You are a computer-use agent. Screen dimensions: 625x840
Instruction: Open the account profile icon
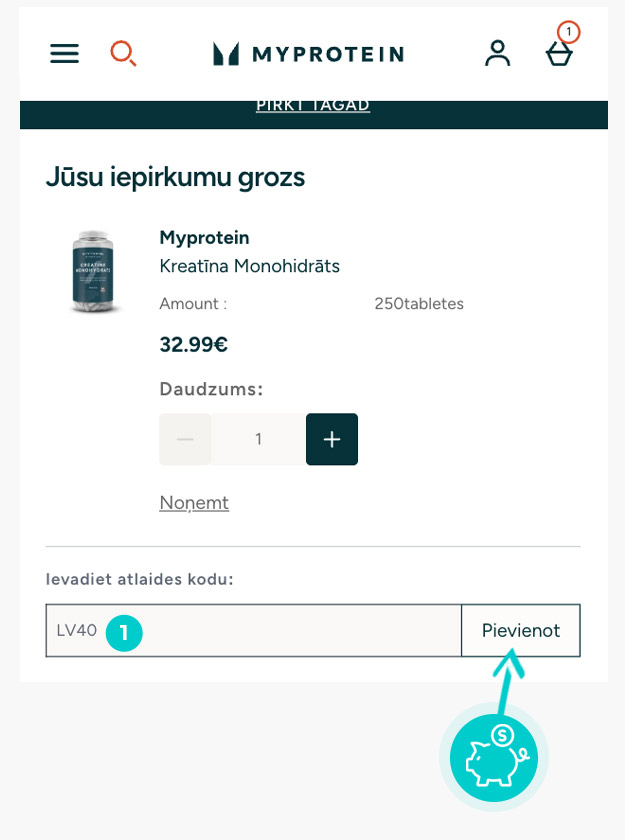[x=497, y=53]
